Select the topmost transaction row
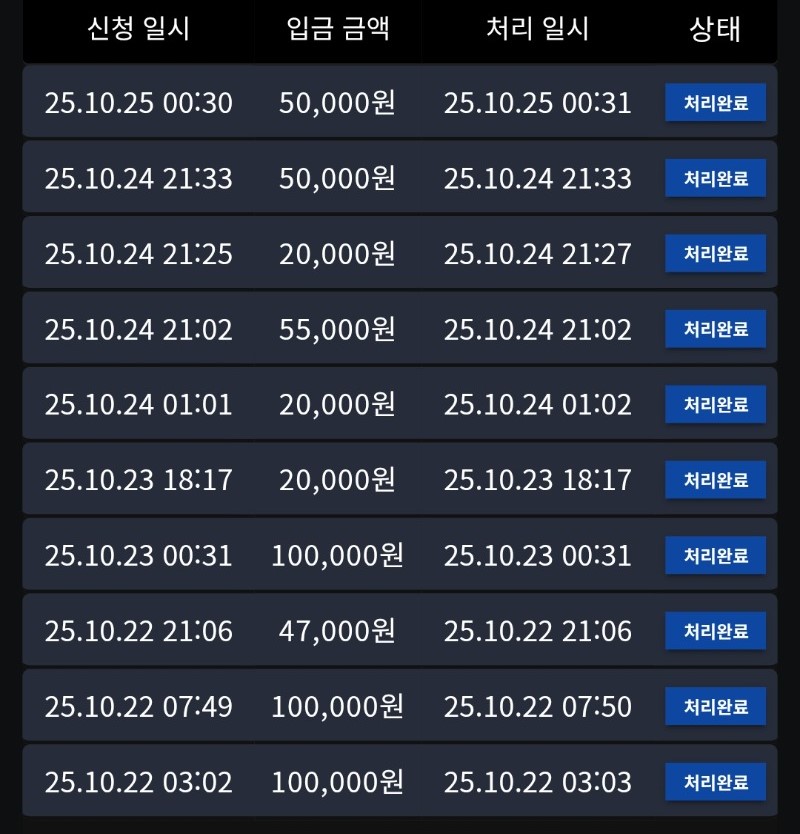 point(400,102)
